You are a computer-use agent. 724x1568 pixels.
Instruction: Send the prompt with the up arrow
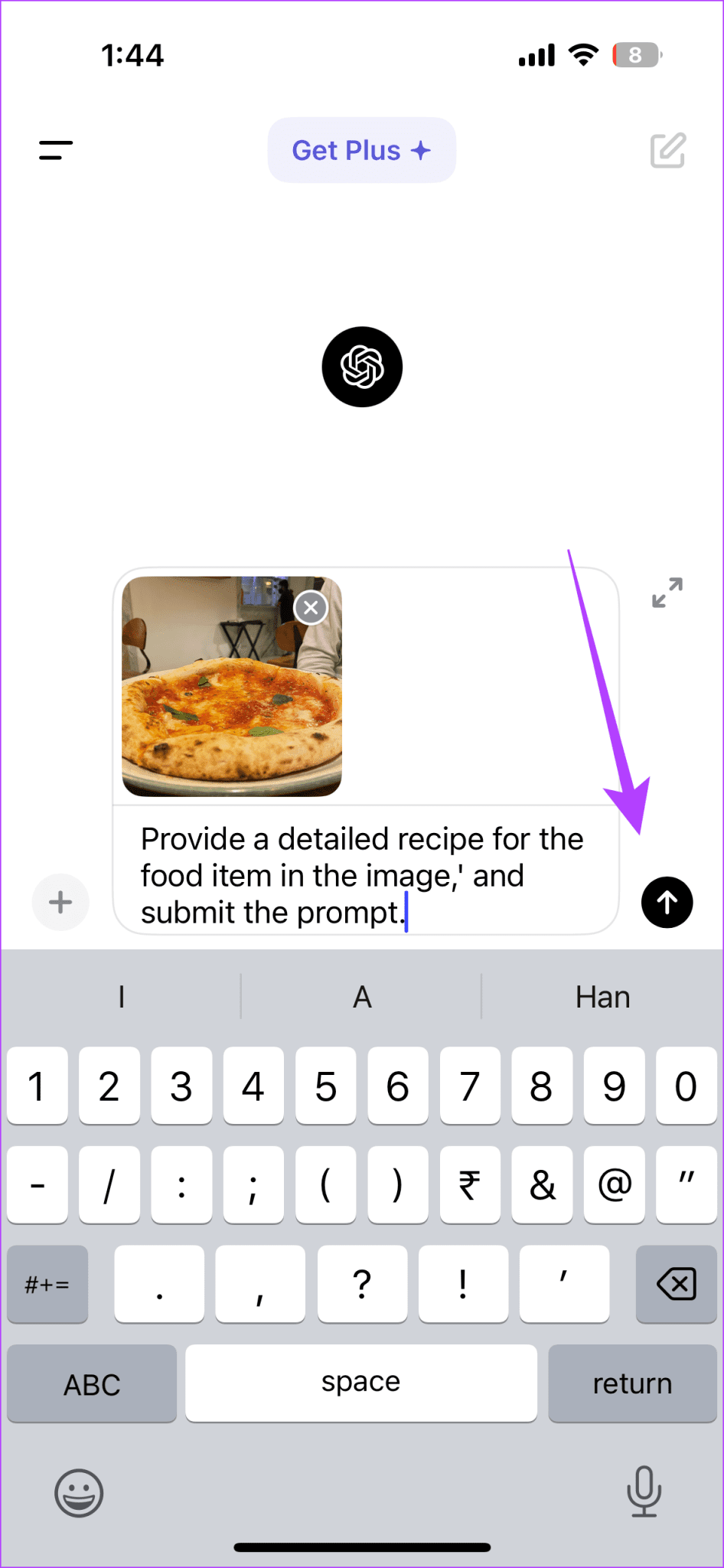pyautogui.click(x=666, y=903)
